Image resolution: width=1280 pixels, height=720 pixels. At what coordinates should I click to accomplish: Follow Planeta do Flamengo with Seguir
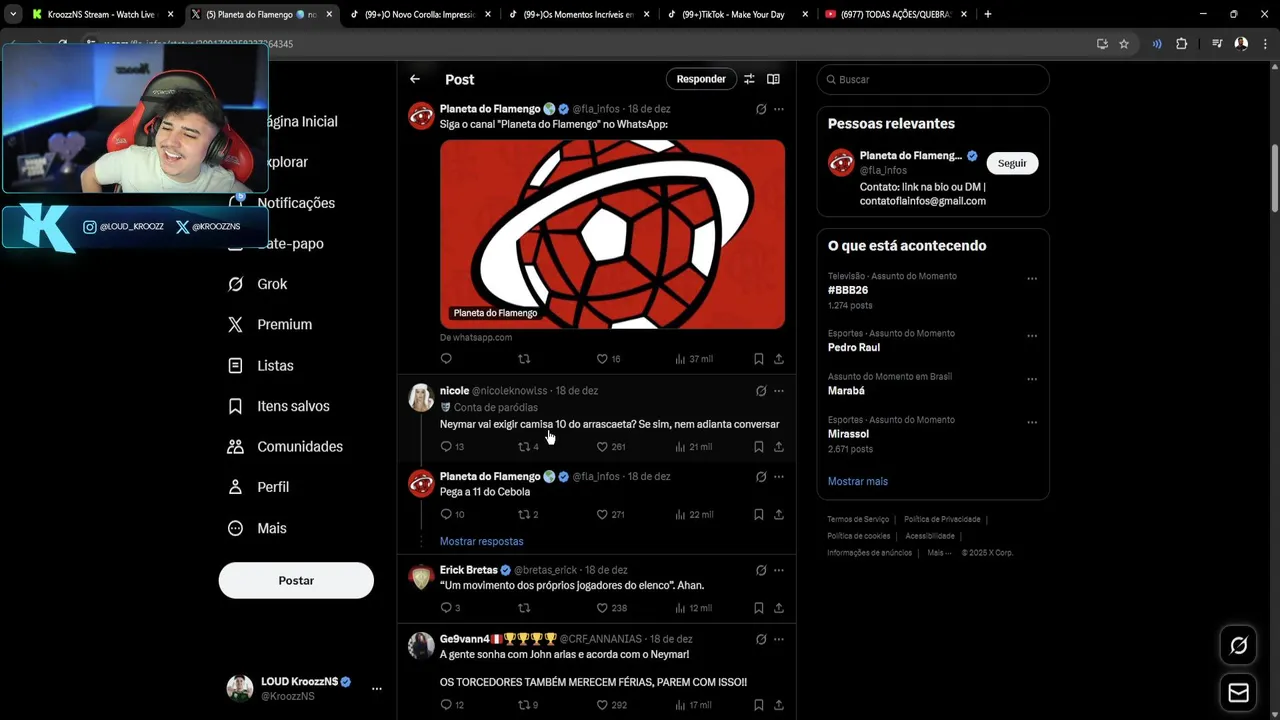coord(1012,163)
